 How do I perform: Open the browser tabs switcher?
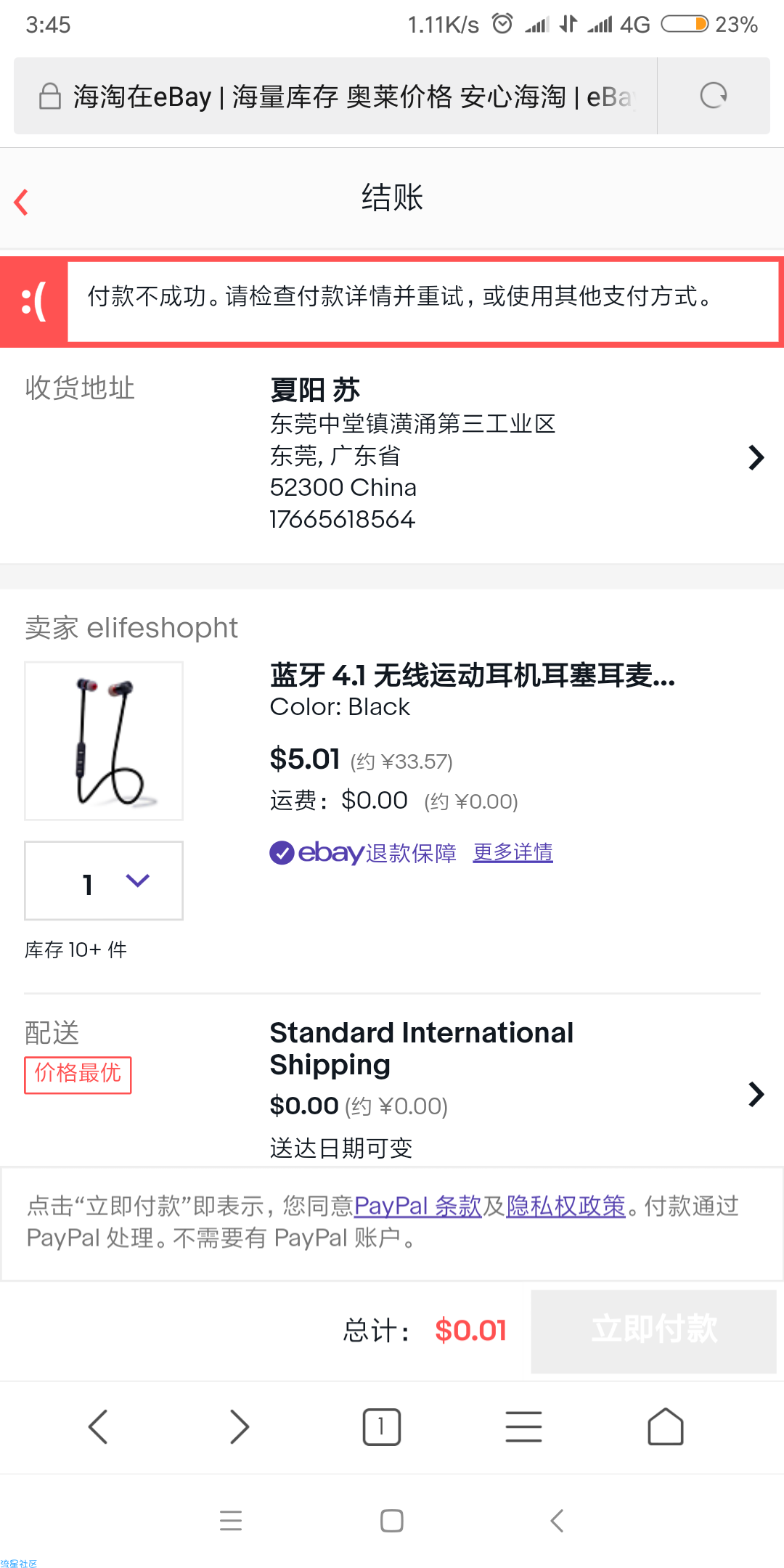[381, 1427]
